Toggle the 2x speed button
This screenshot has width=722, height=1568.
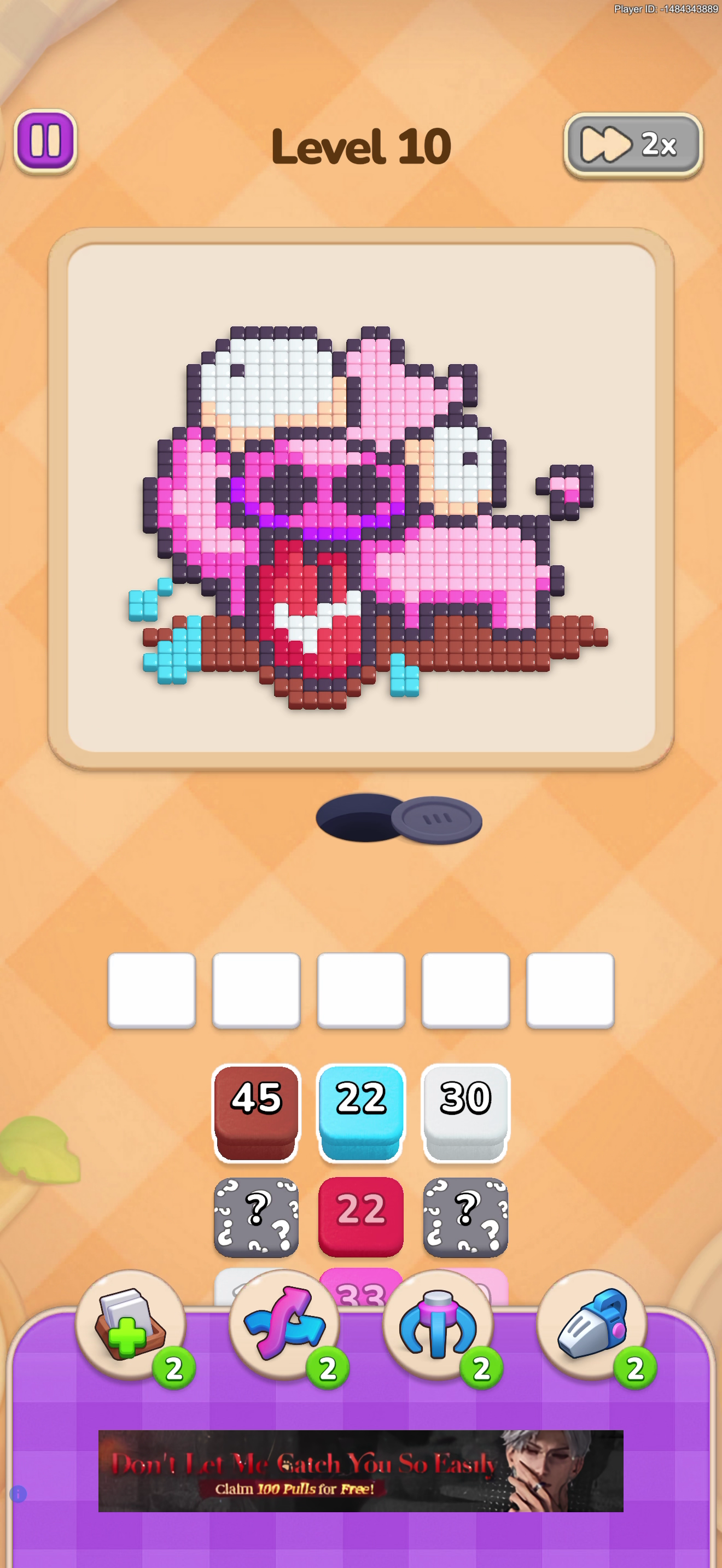point(633,145)
